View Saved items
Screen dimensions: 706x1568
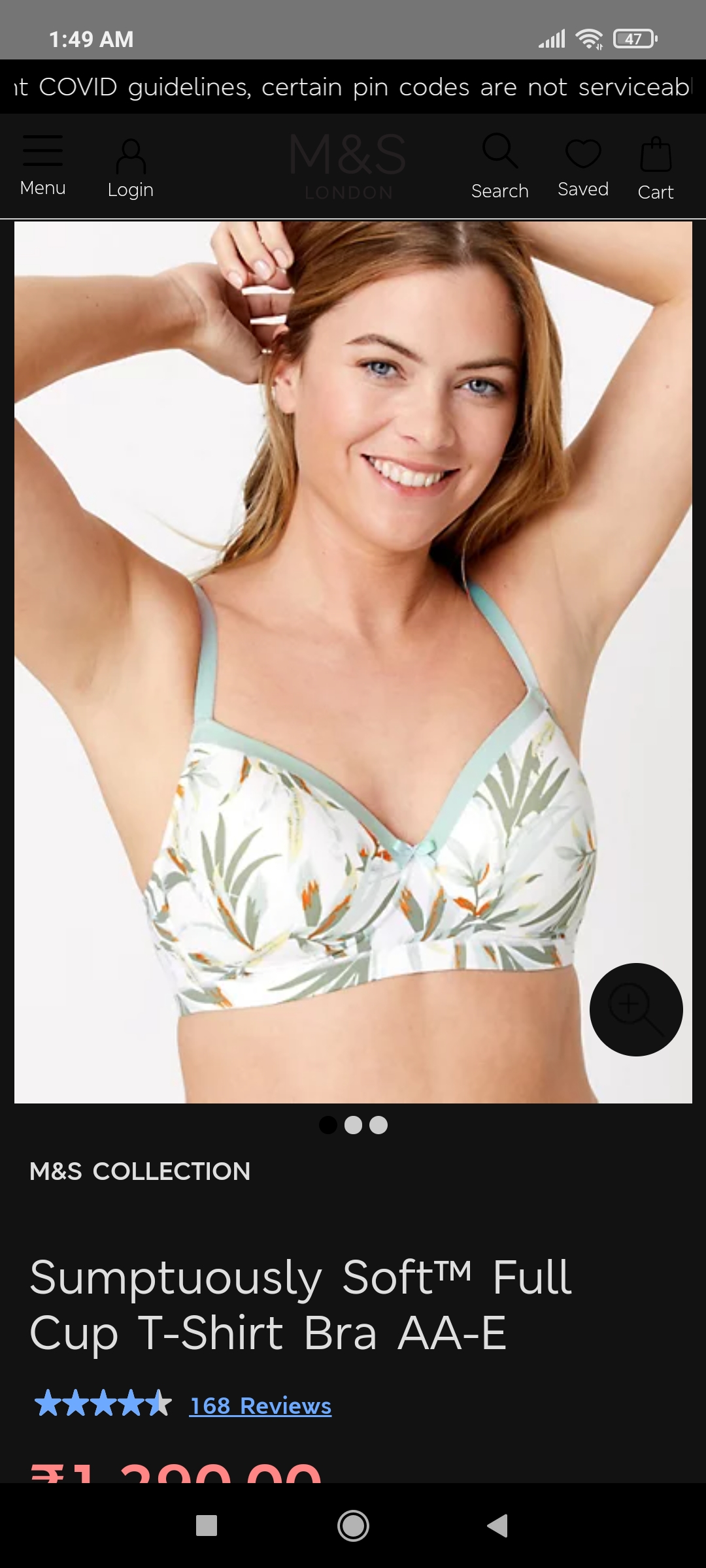(x=583, y=167)
